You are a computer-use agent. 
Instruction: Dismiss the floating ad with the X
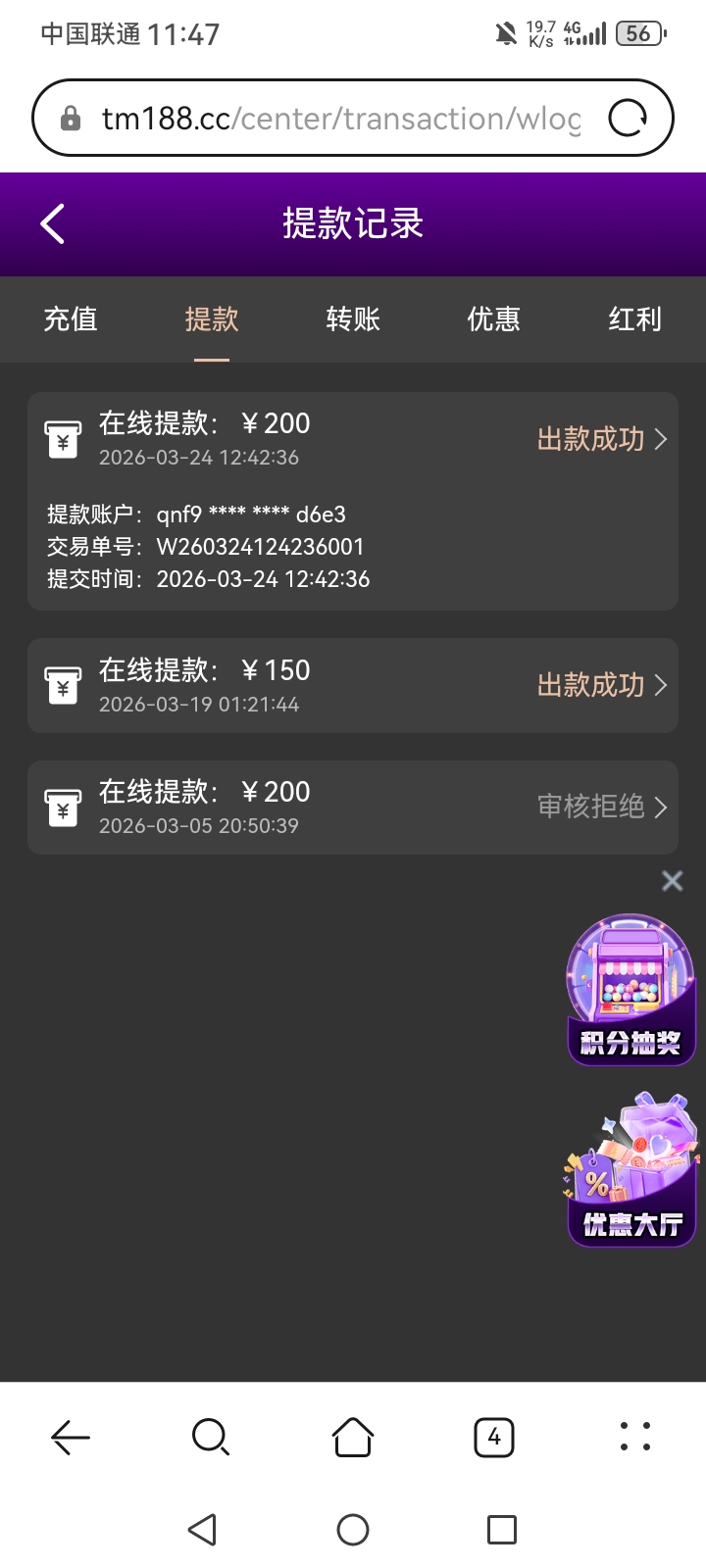[672, 881]
